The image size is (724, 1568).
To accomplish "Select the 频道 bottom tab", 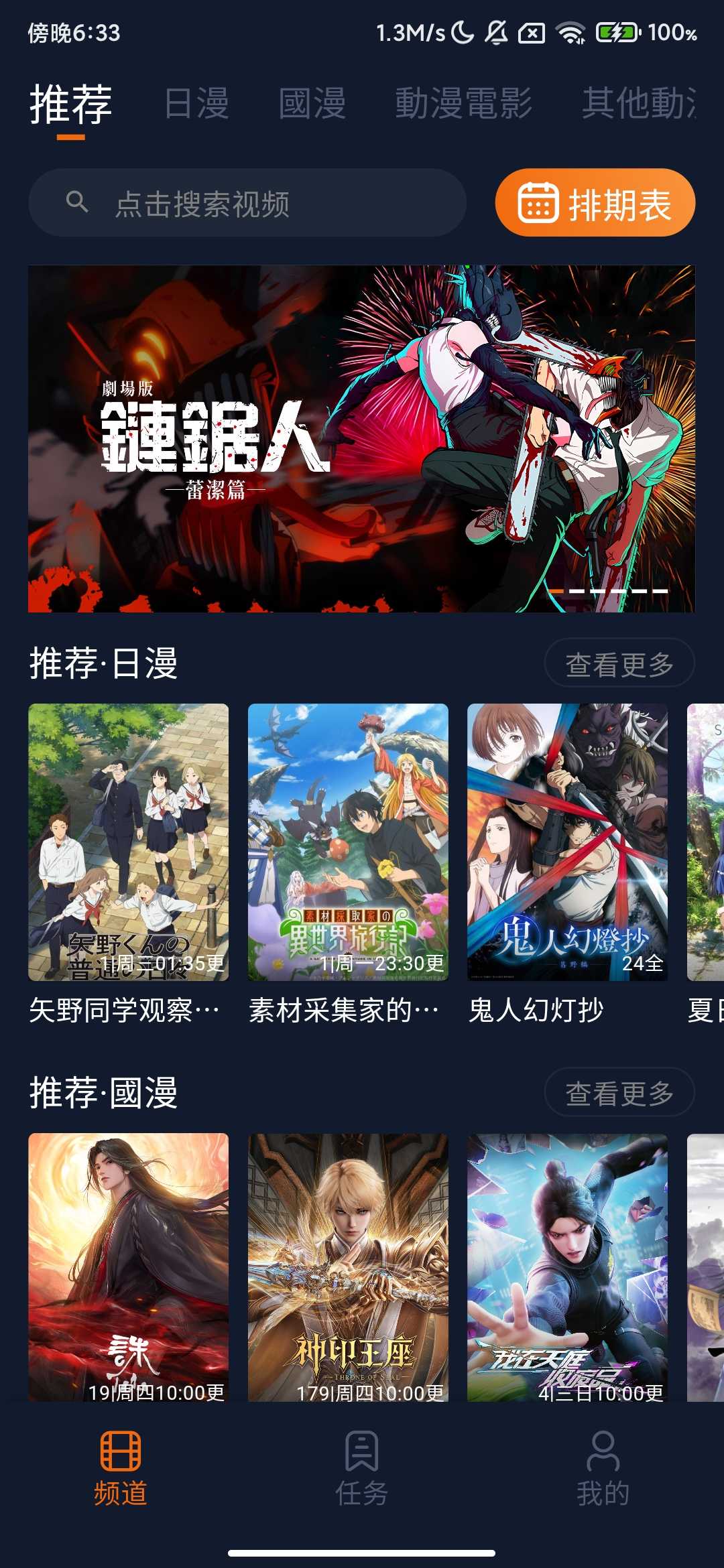I will (121, 1469).
